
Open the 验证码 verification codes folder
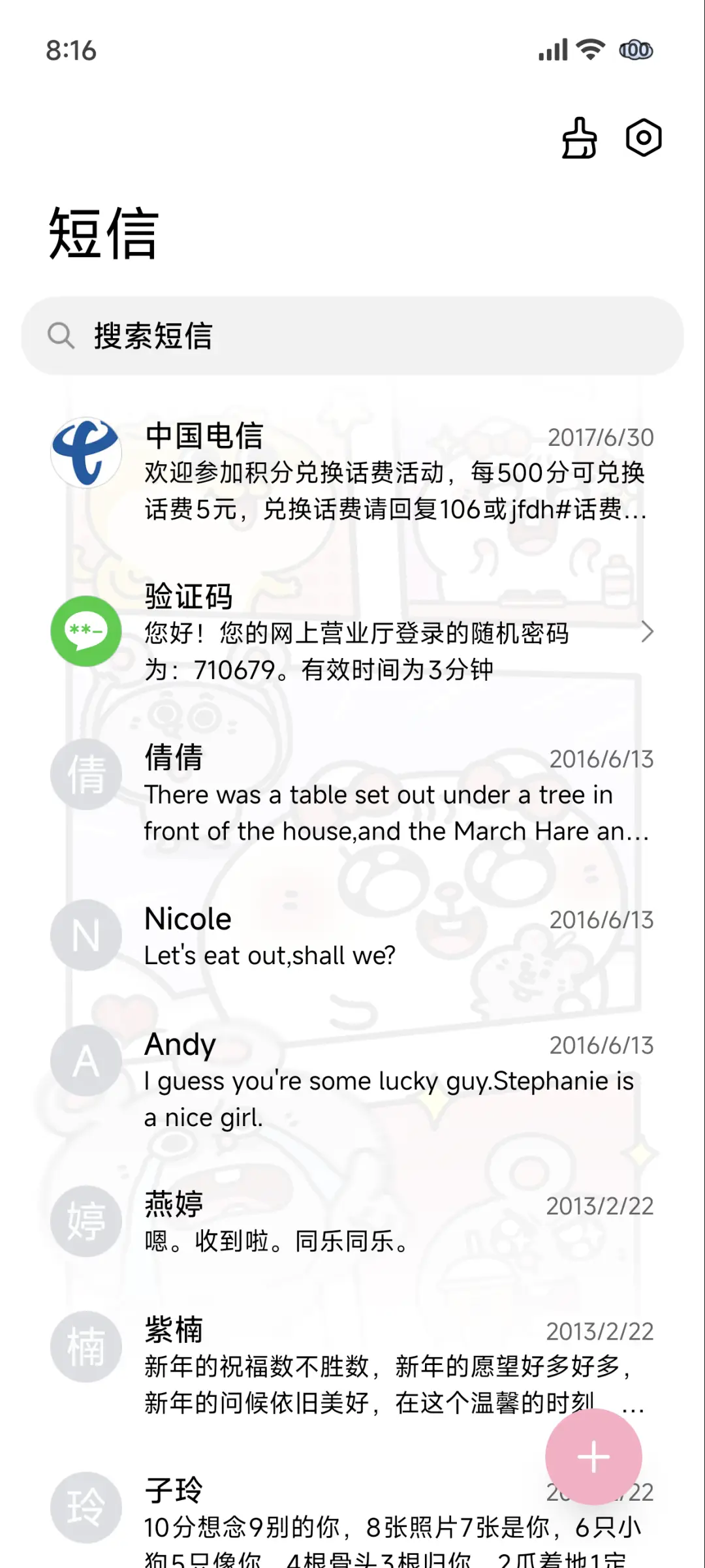pos(352,632)
